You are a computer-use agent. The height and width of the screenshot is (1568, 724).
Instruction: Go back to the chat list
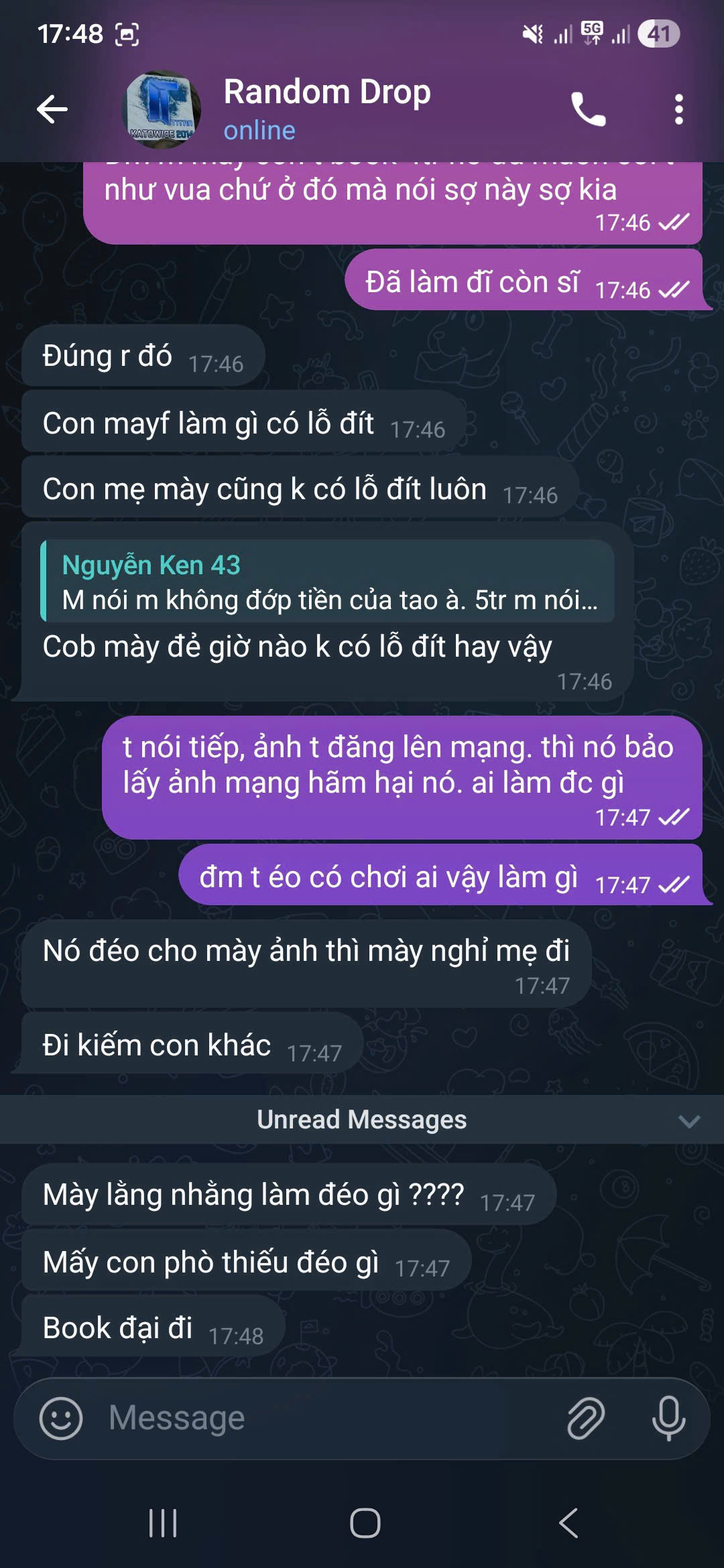tap(52, 109)
